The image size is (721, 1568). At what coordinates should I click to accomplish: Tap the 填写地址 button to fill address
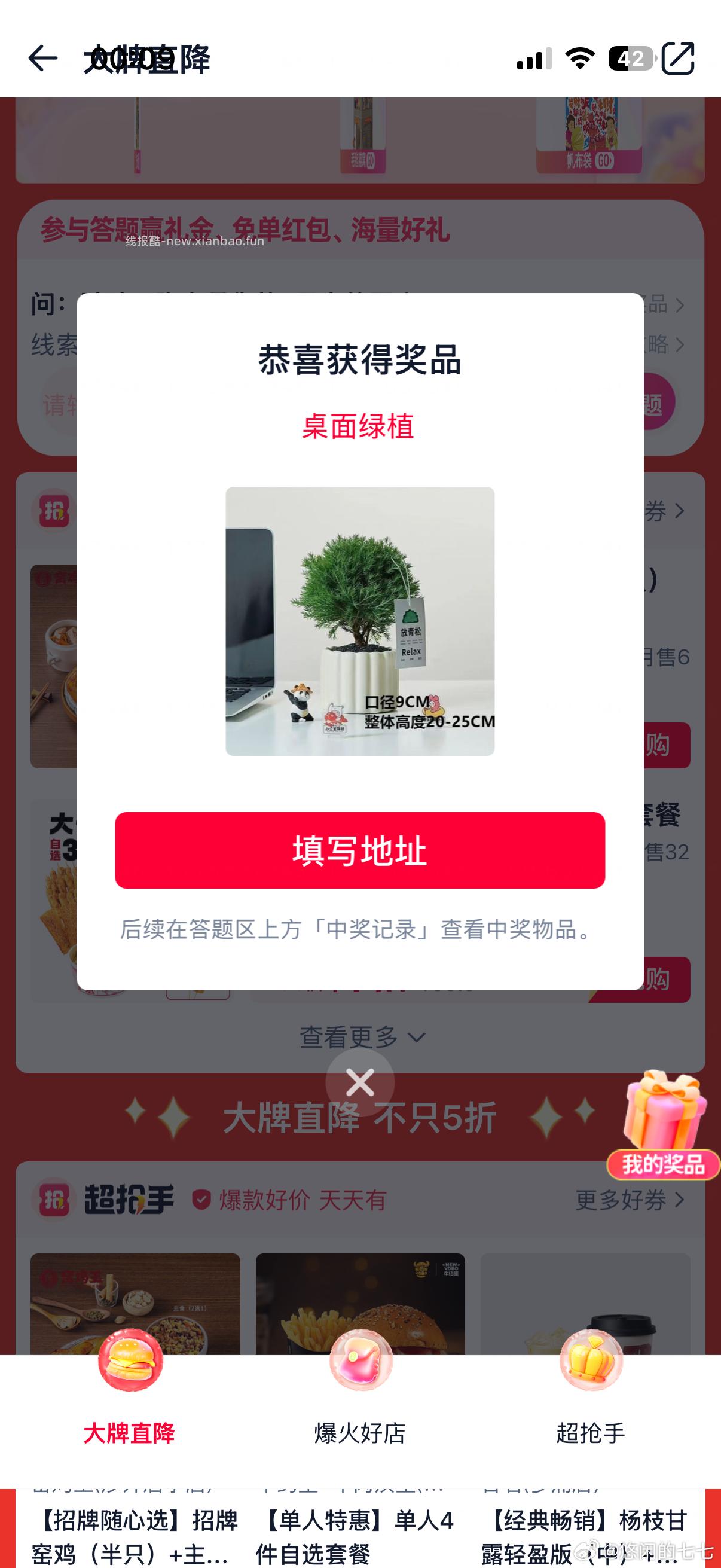click(360, 851)
